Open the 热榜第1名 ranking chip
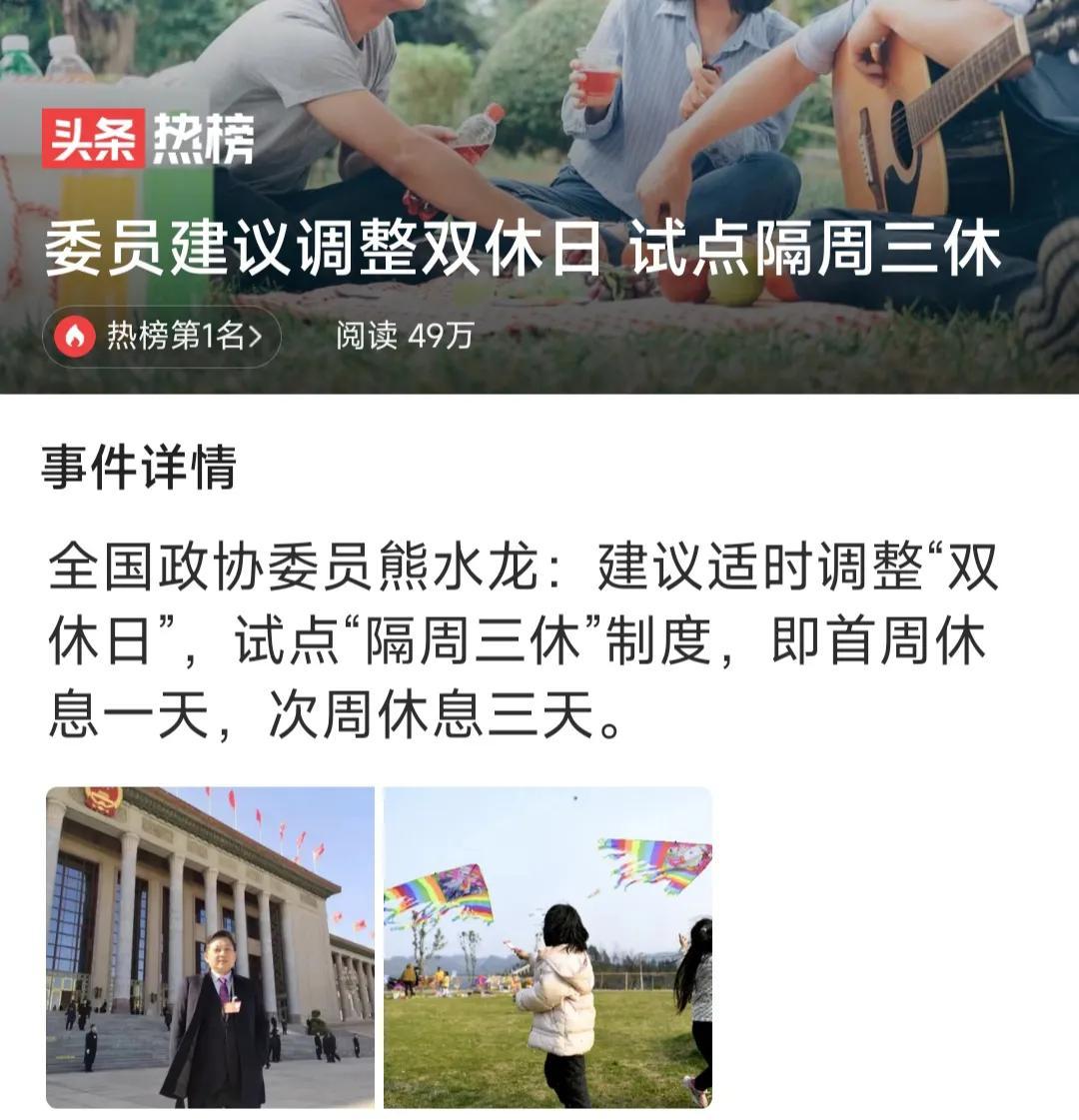The width and height of the screenshot is (1079, 1120). (x=162, y=338)
